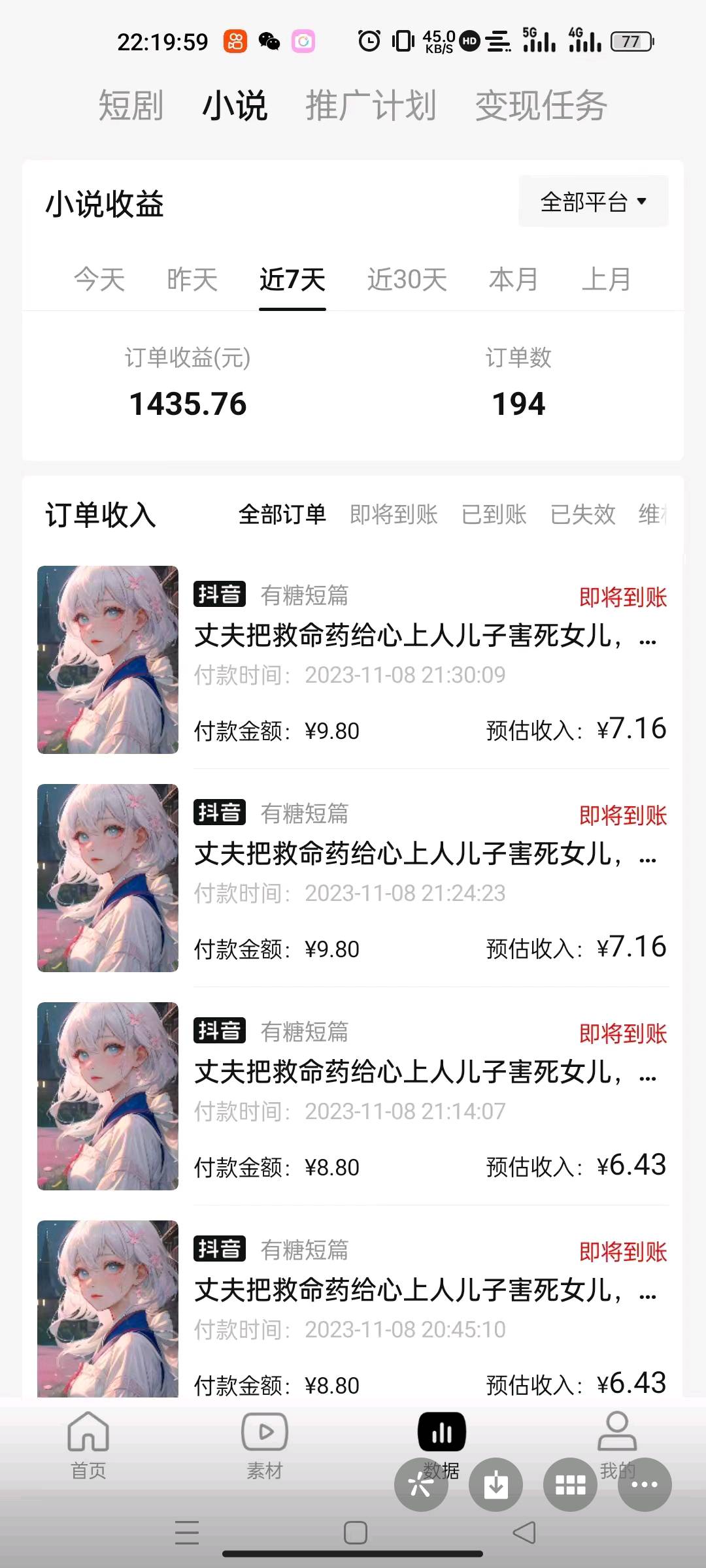Filter orders by 已到账
The width and height of the screenshot is (706, 1568).
494,515
